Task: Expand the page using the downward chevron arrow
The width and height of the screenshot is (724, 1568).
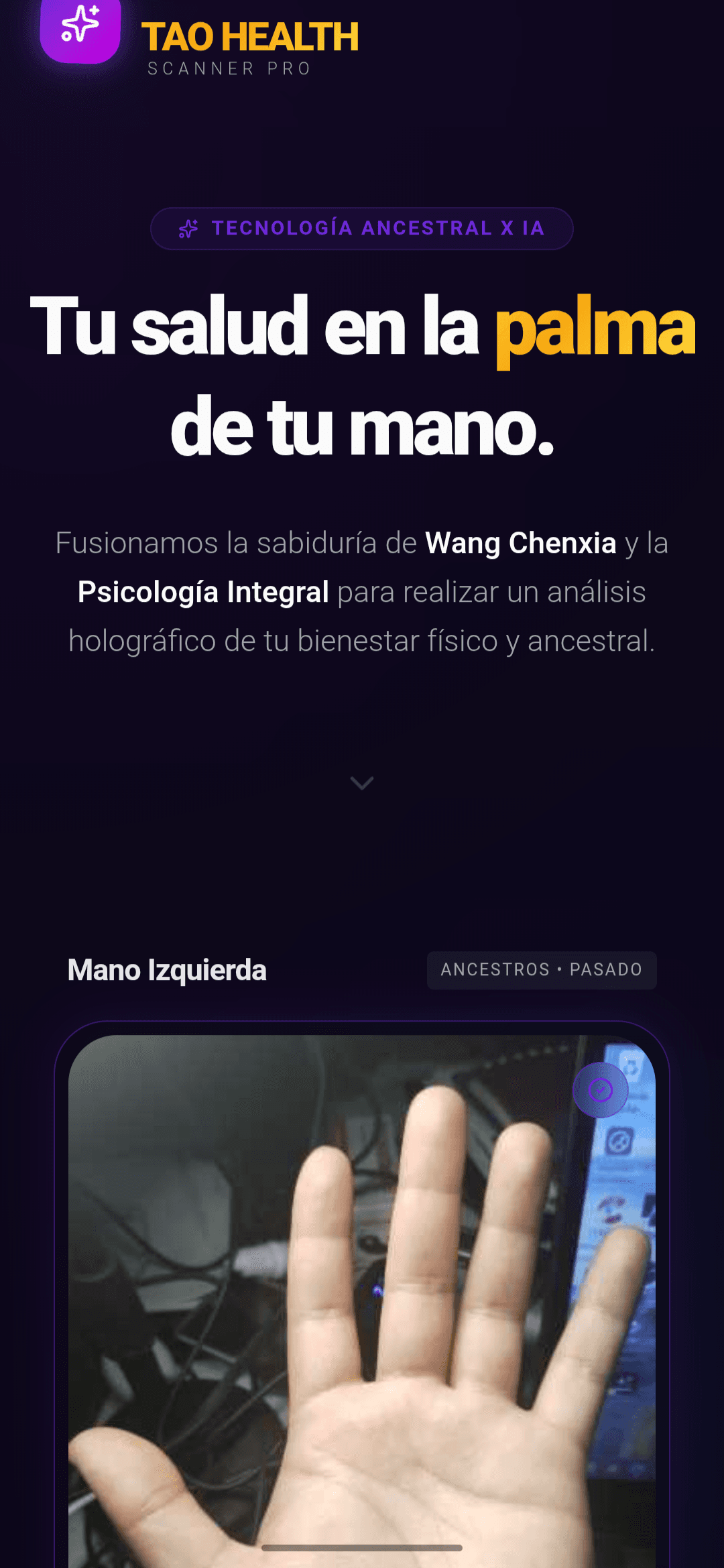Action: [361, 783]
